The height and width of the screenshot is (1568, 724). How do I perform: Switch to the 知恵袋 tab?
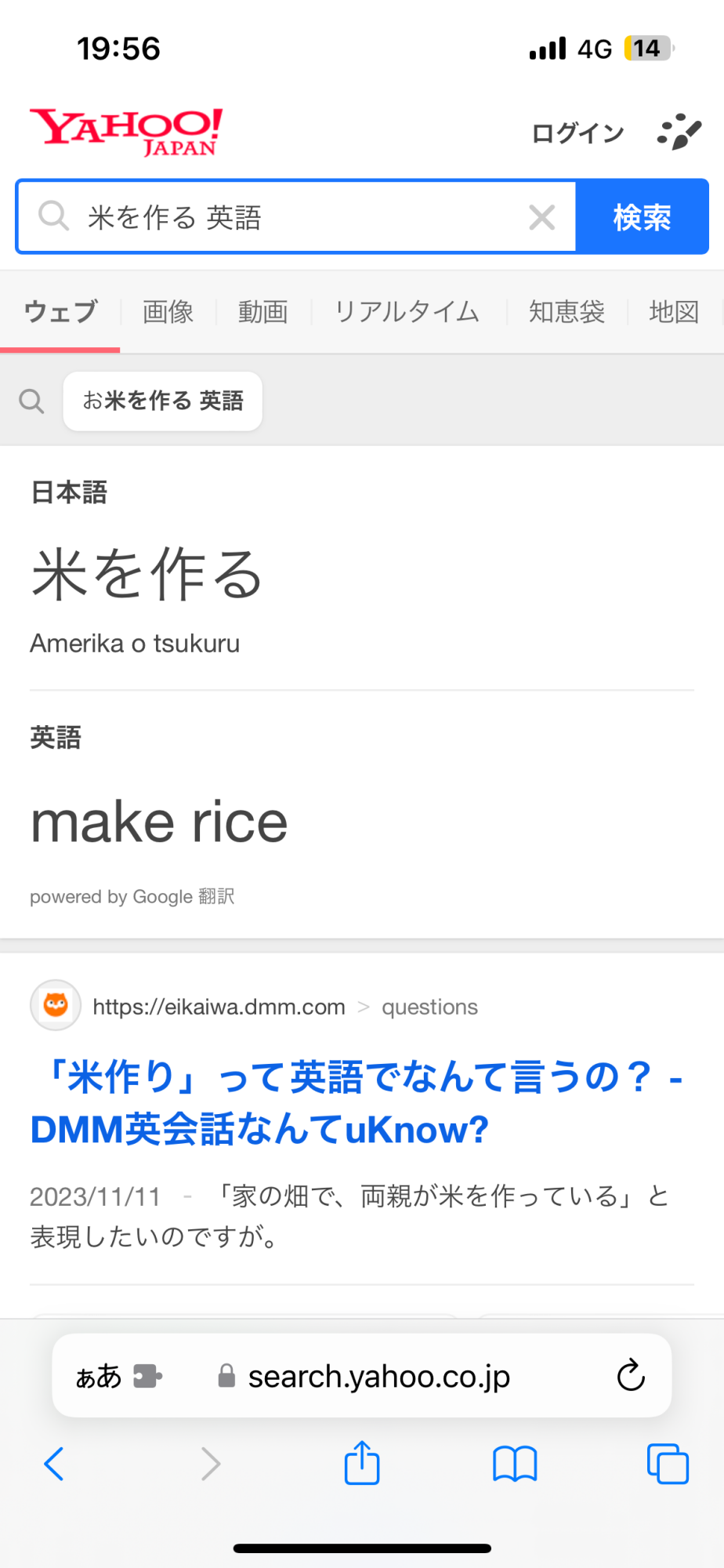coord(567,312)
